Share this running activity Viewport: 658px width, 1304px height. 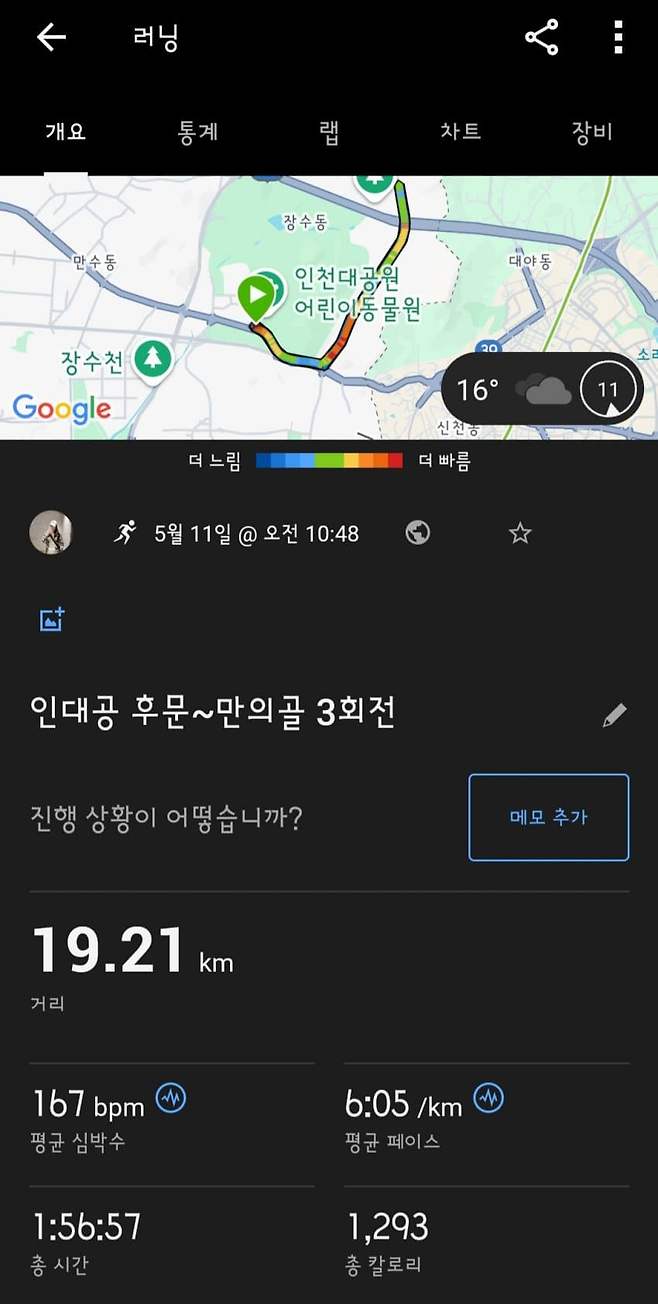click(x=541, y=38)
